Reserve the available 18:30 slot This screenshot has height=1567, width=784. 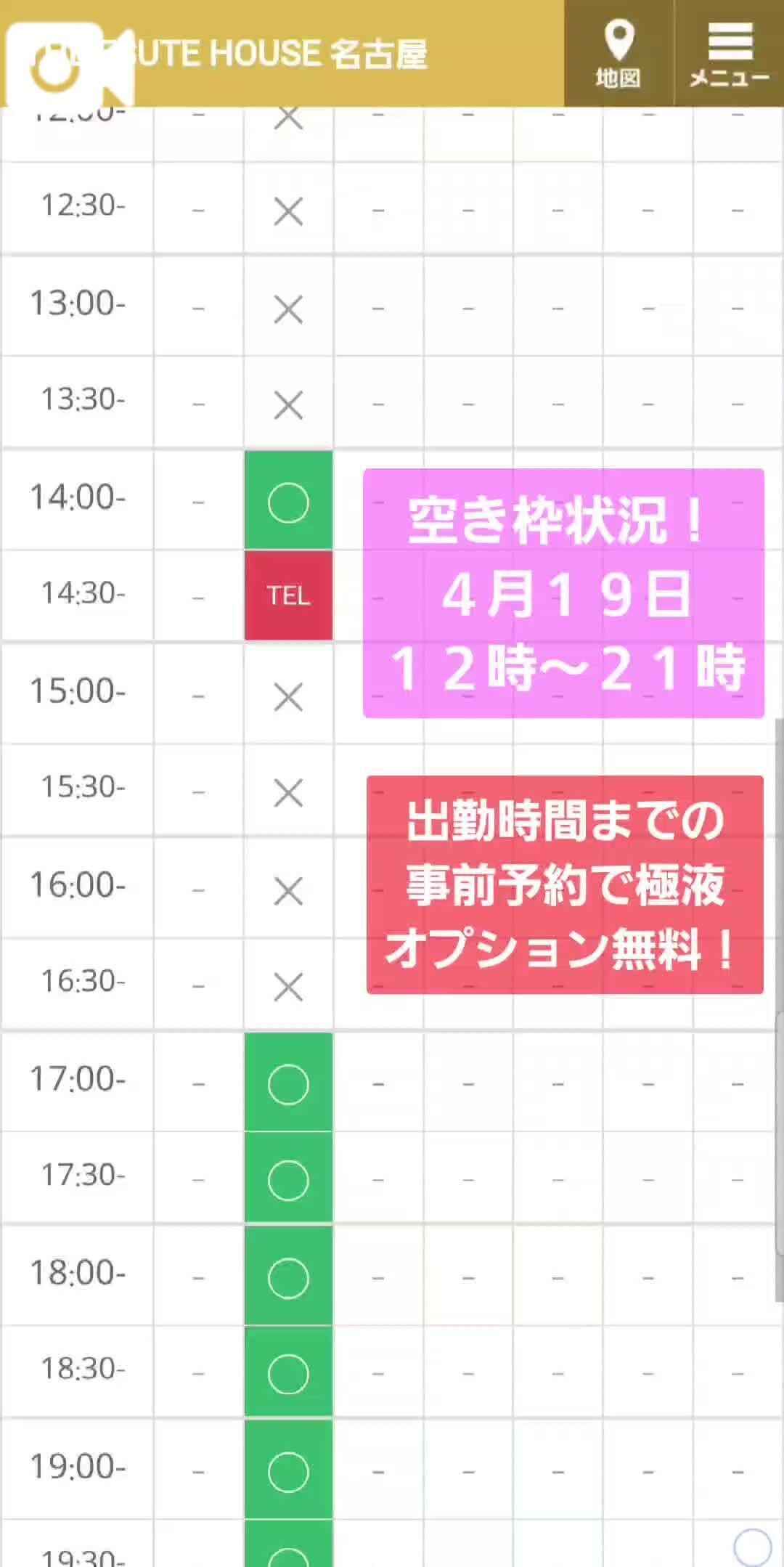click(288, 1372)
